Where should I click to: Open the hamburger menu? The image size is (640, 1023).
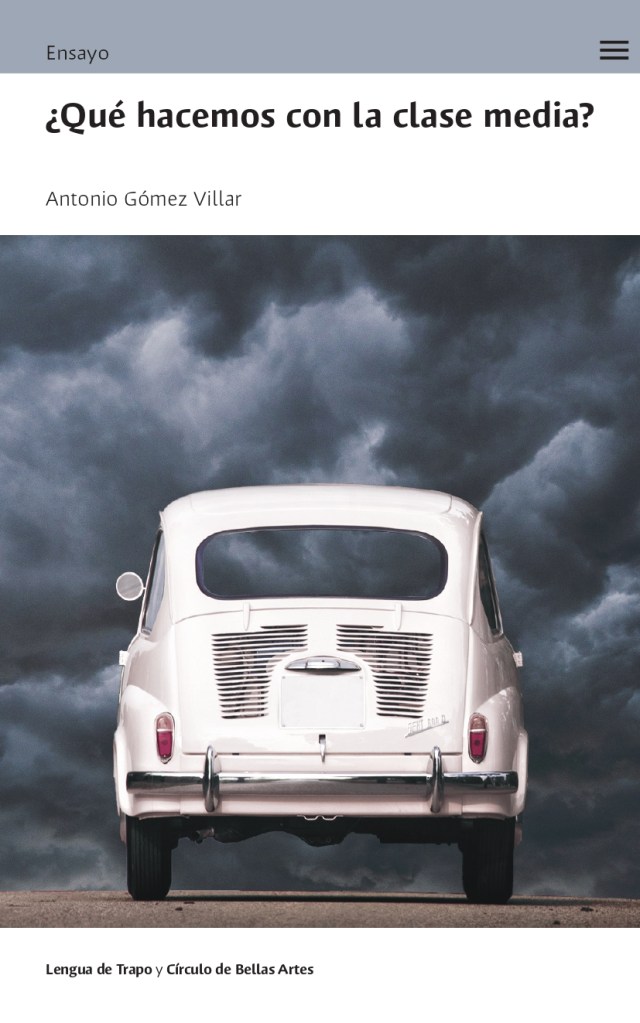pyautogui.click(x=613, y=51)
